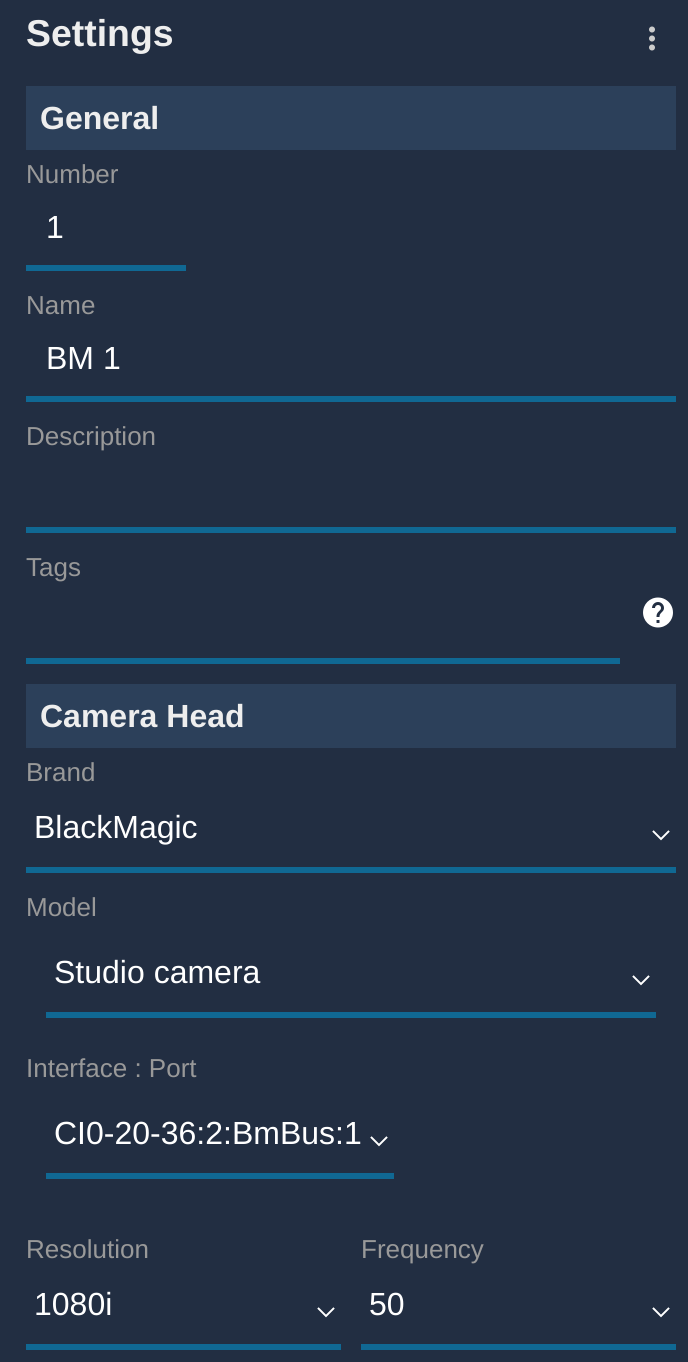Edit the Number field
This screenshot has width=688, height=1362.
click(105, 229)
